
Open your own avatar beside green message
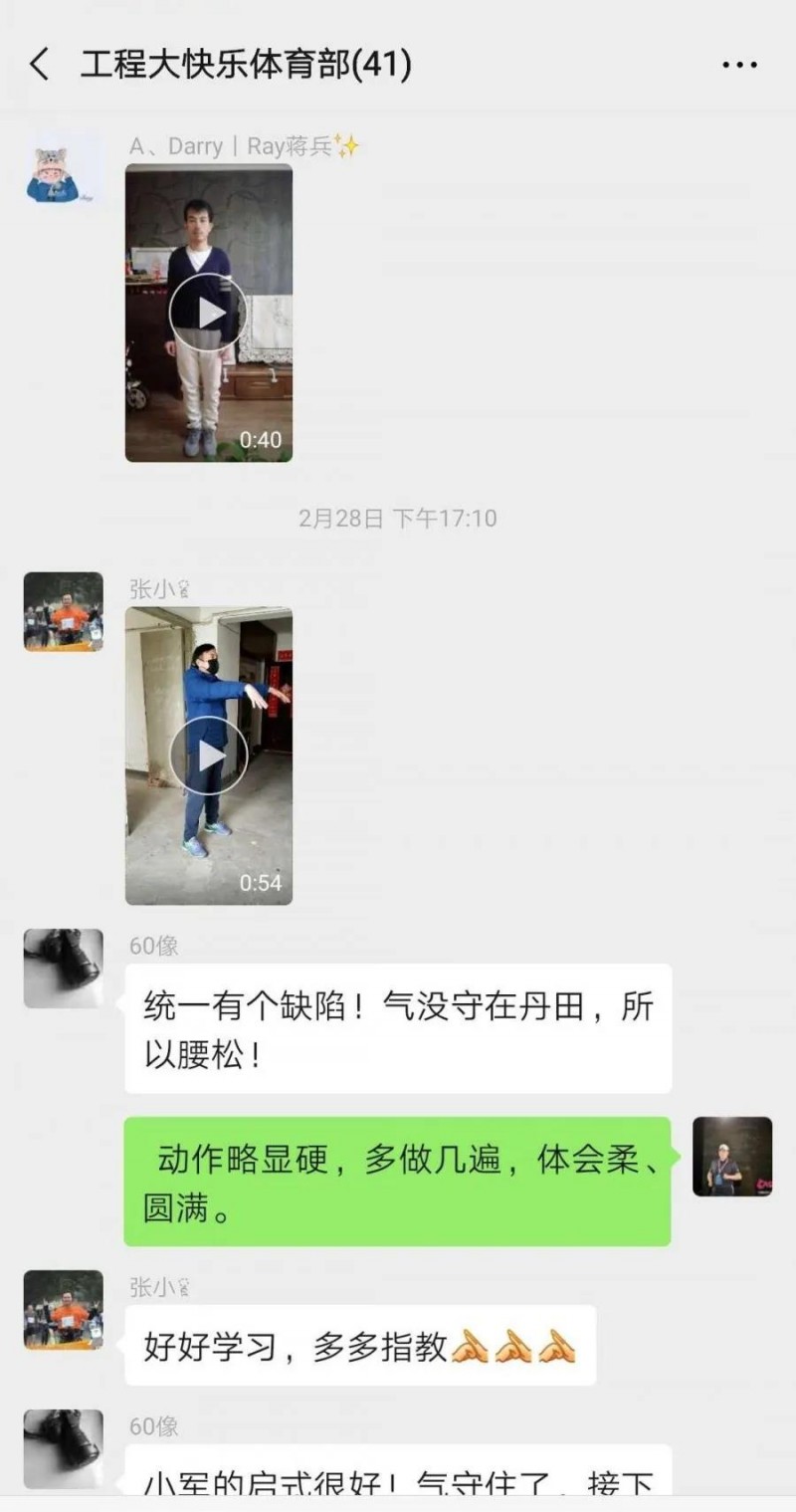point(732,1156)
